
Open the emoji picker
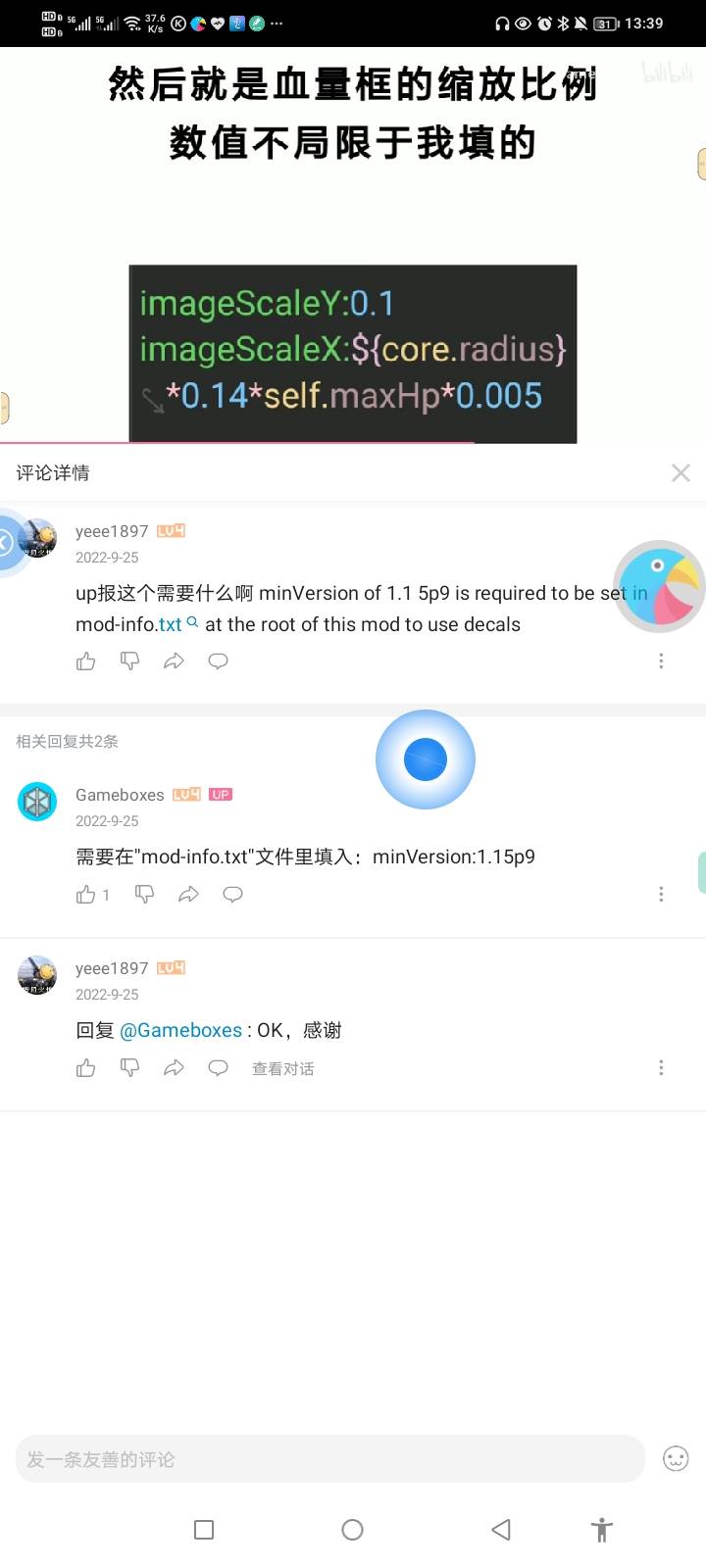point(676,1459)
